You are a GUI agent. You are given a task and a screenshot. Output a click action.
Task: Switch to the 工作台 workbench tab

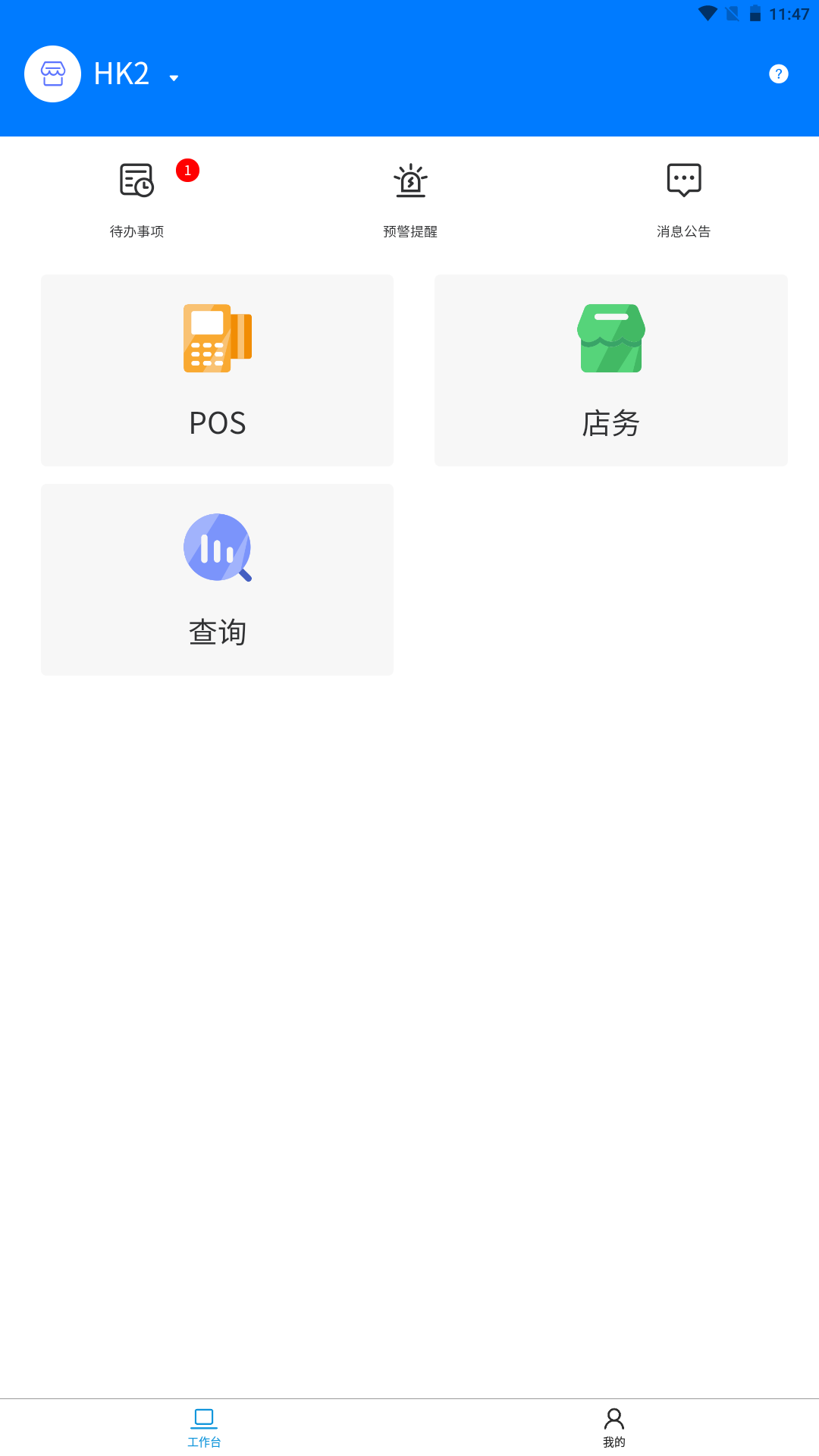point(204,1427)
